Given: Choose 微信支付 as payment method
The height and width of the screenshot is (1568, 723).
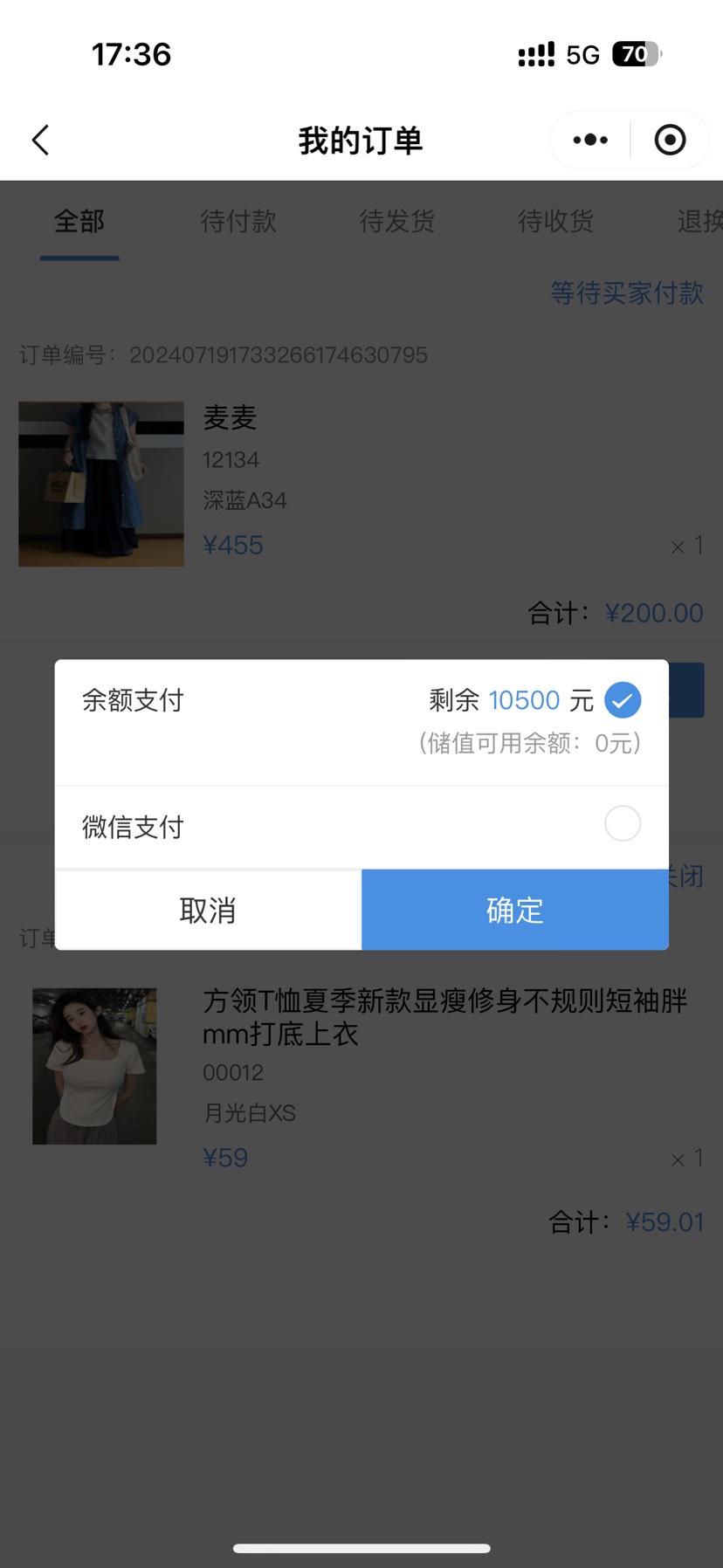Looking at the screenshot, I should 622,823.
